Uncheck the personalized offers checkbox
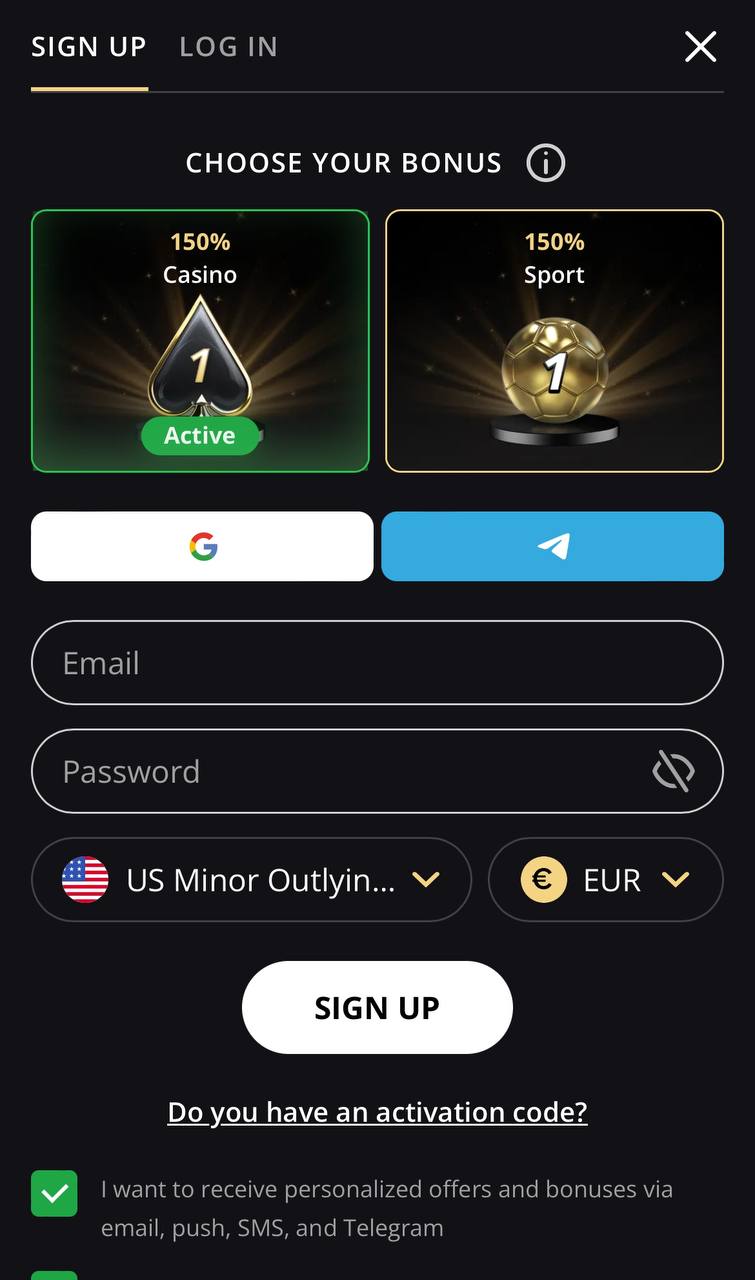755x1280 pixels. [54, 1193]
